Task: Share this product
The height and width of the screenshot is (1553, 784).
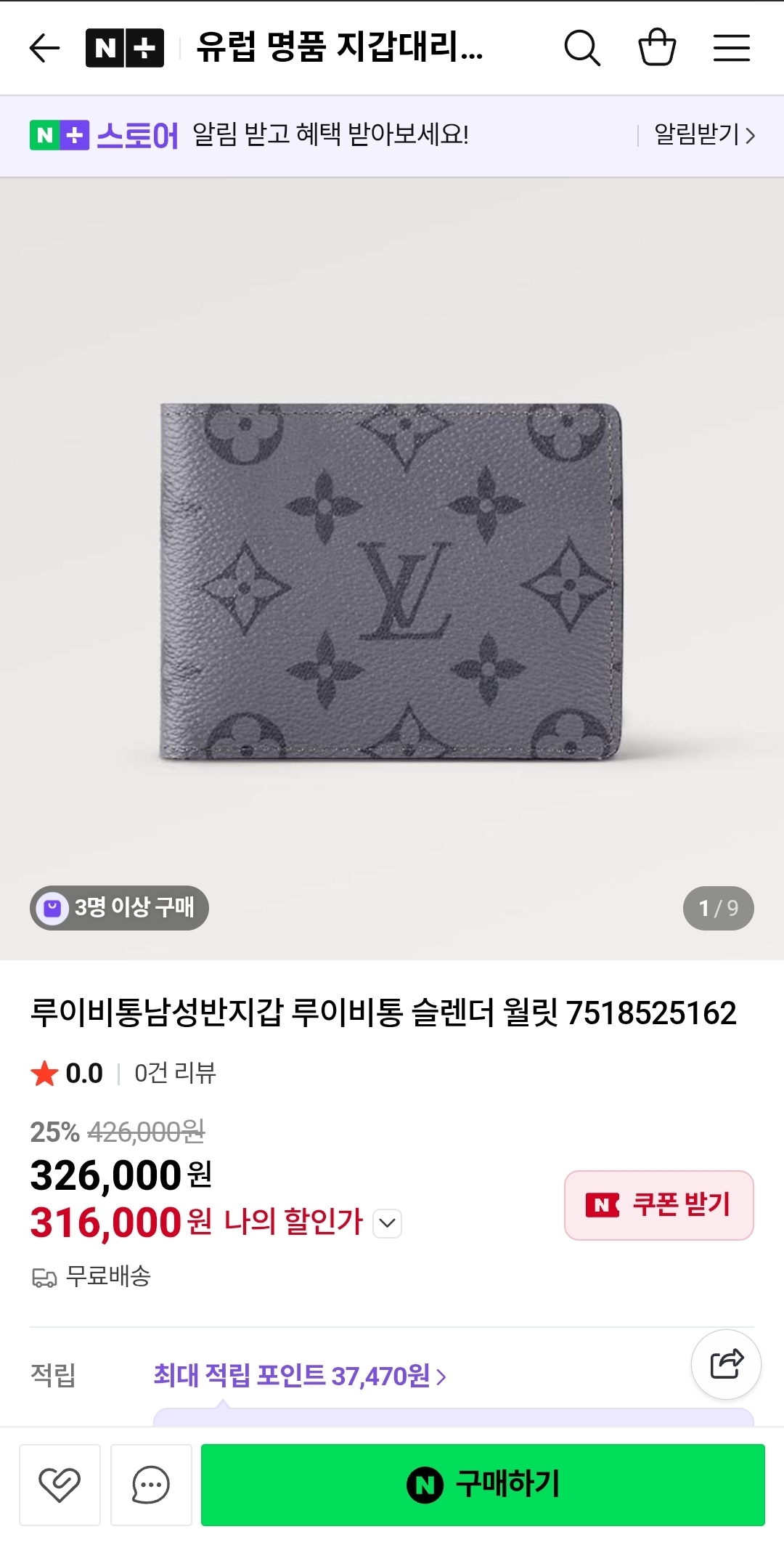Action: point(726,1364)
